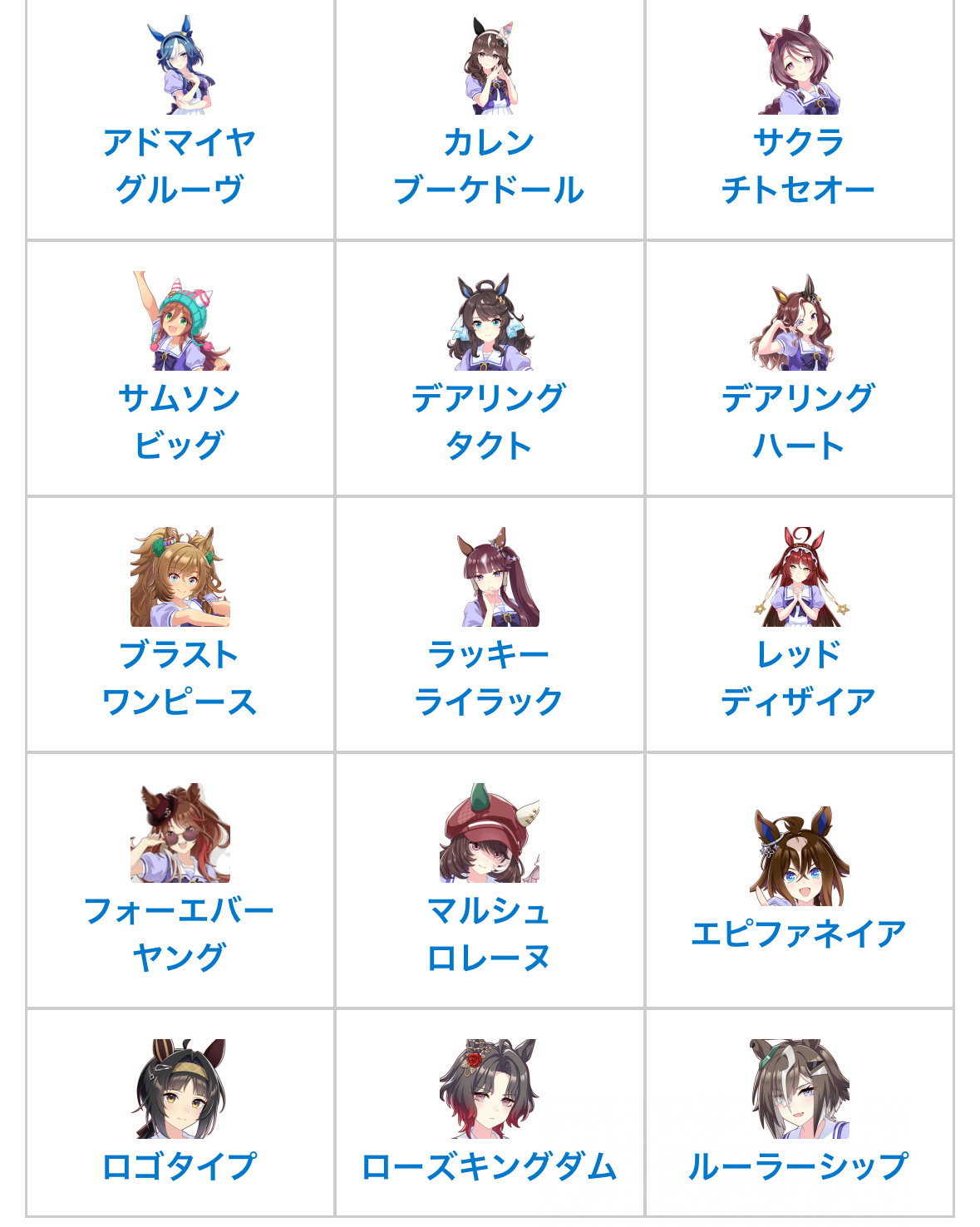Open the エピファネイア character page
Screen dimensions: 980x1227
pyautogui.click(x=798, y=933)
